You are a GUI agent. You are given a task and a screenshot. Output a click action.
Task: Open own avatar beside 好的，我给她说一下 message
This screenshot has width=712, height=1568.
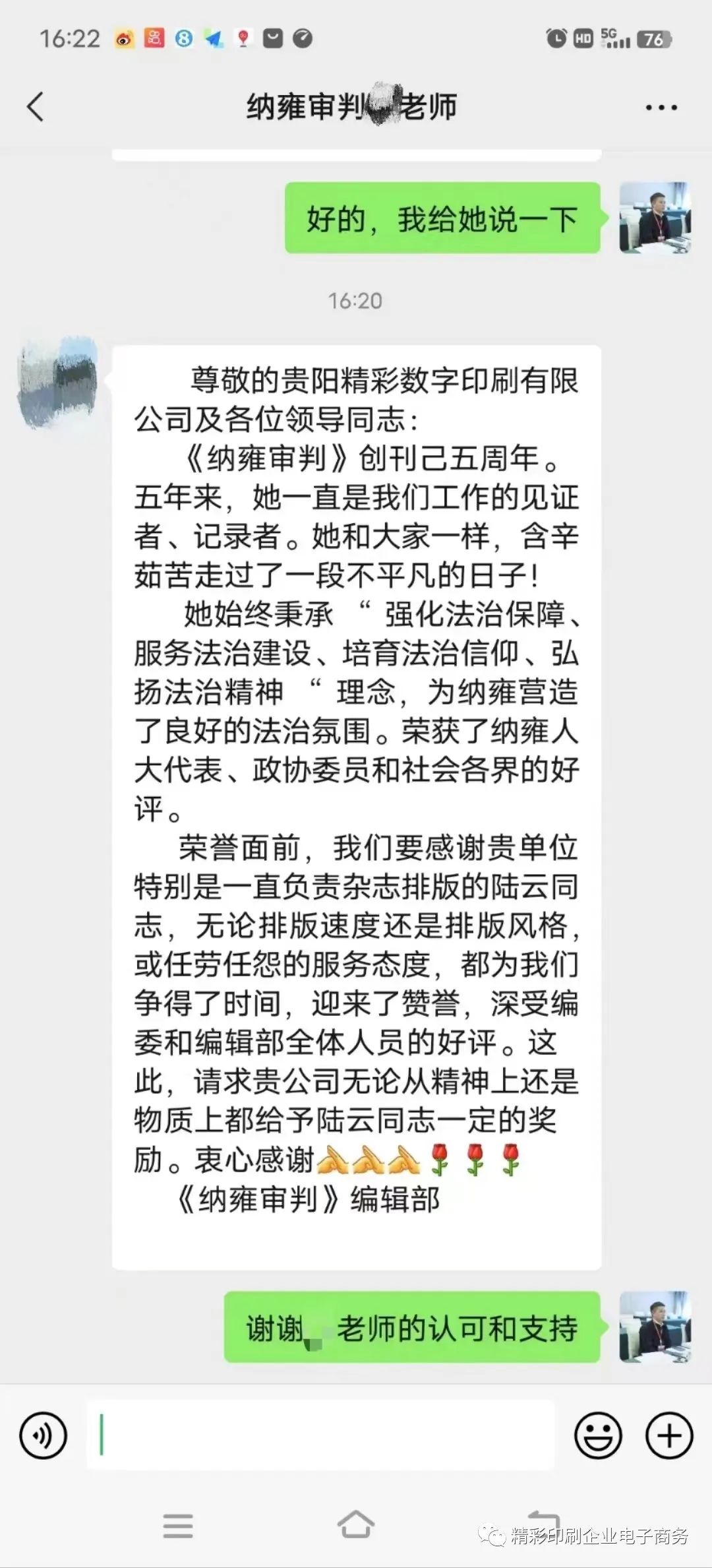655,218
